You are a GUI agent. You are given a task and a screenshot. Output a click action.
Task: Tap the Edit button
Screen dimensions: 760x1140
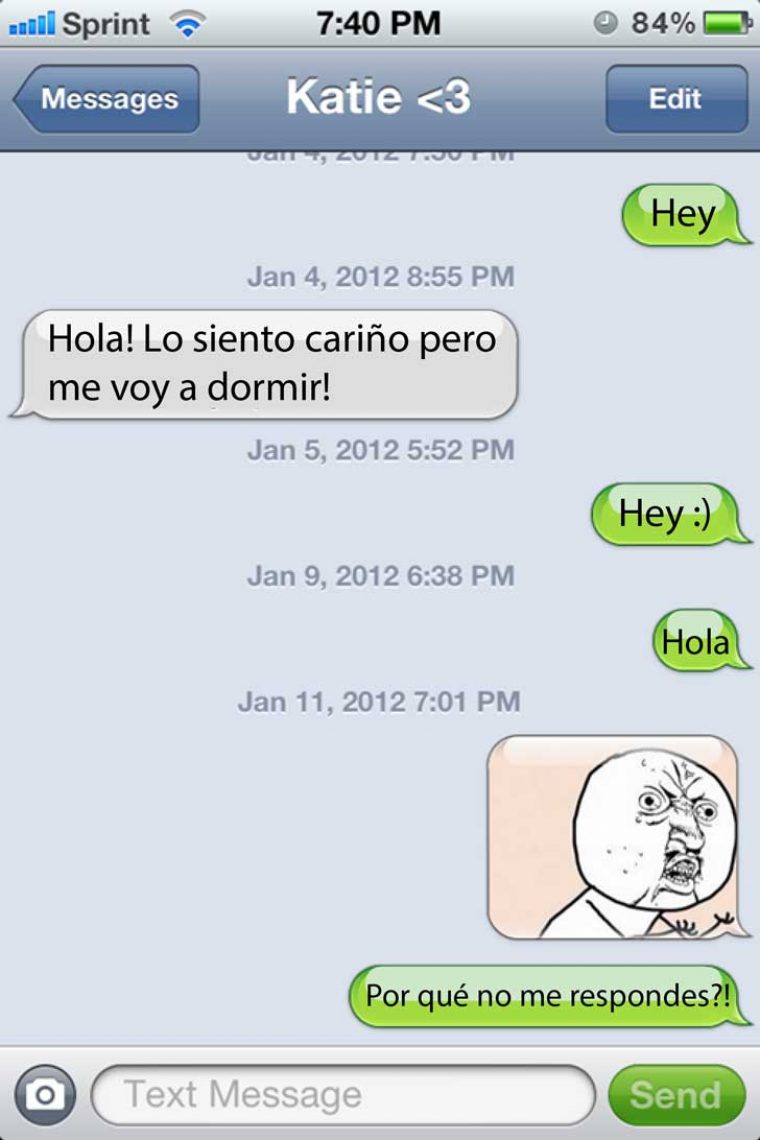tap(676, 99)
